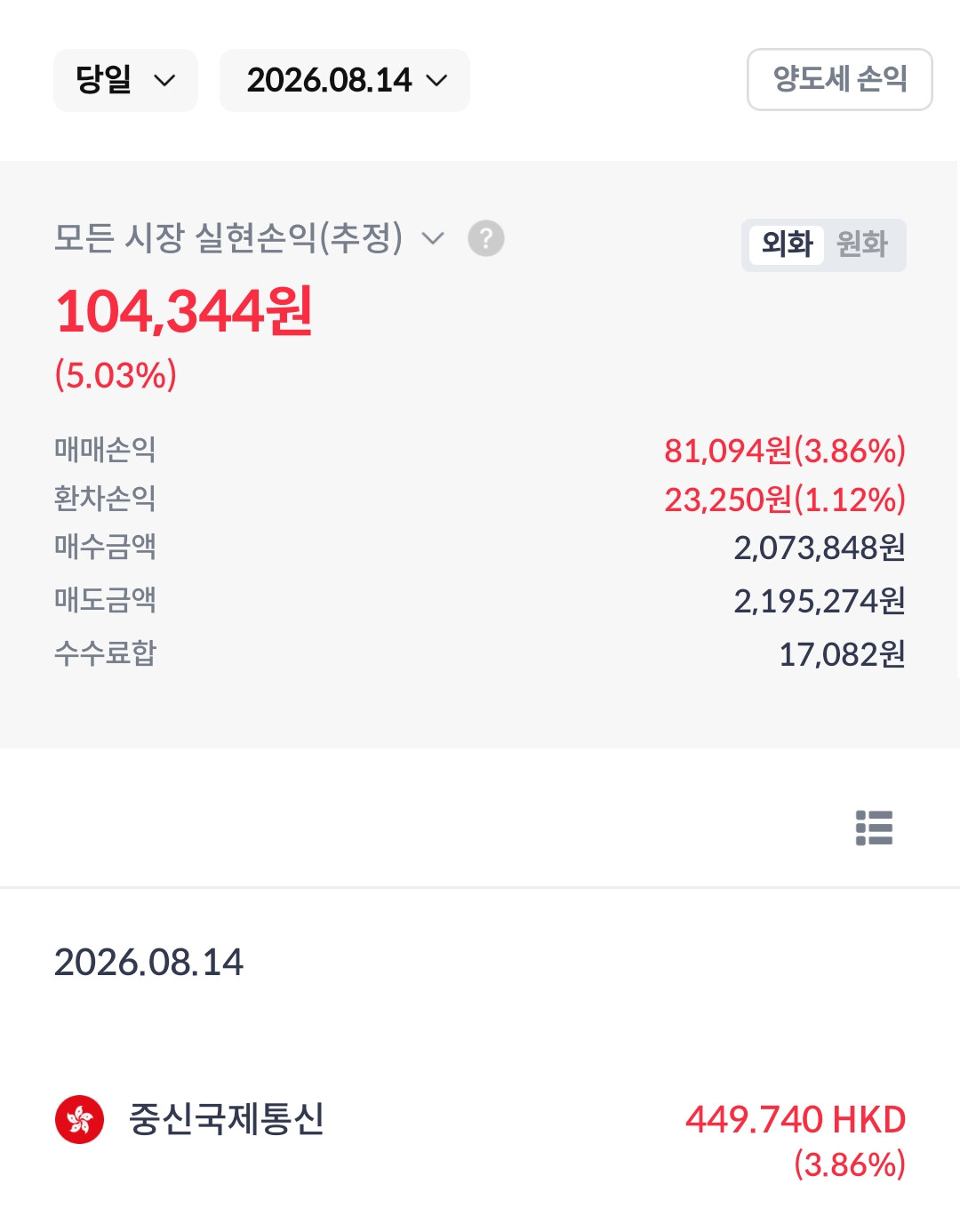Open the 당일 period dropdown
The height and width of the screenshot is (1232, 960).
point(125,80)
